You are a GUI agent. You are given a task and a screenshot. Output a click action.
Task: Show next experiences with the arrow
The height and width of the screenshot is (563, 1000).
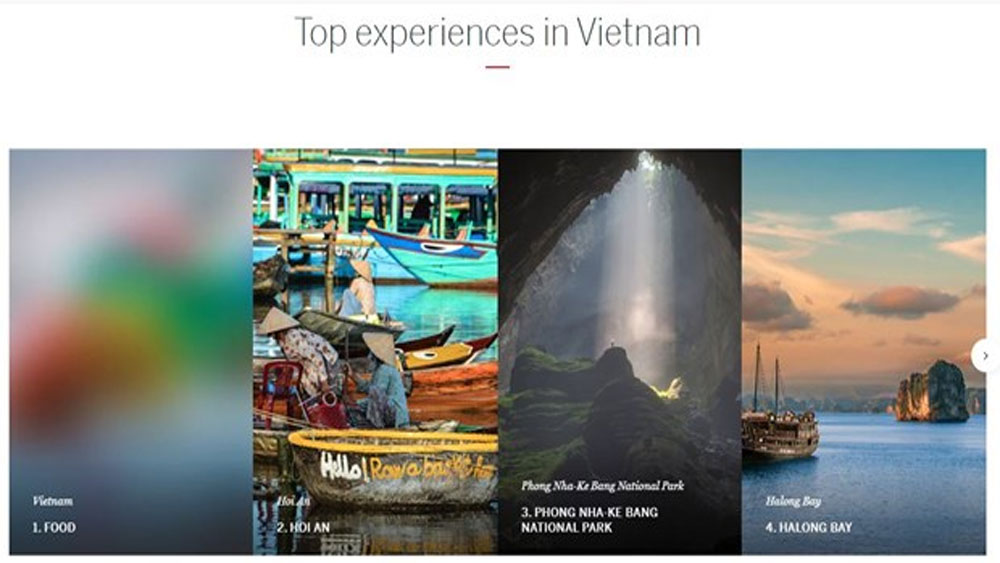[985, 355]
